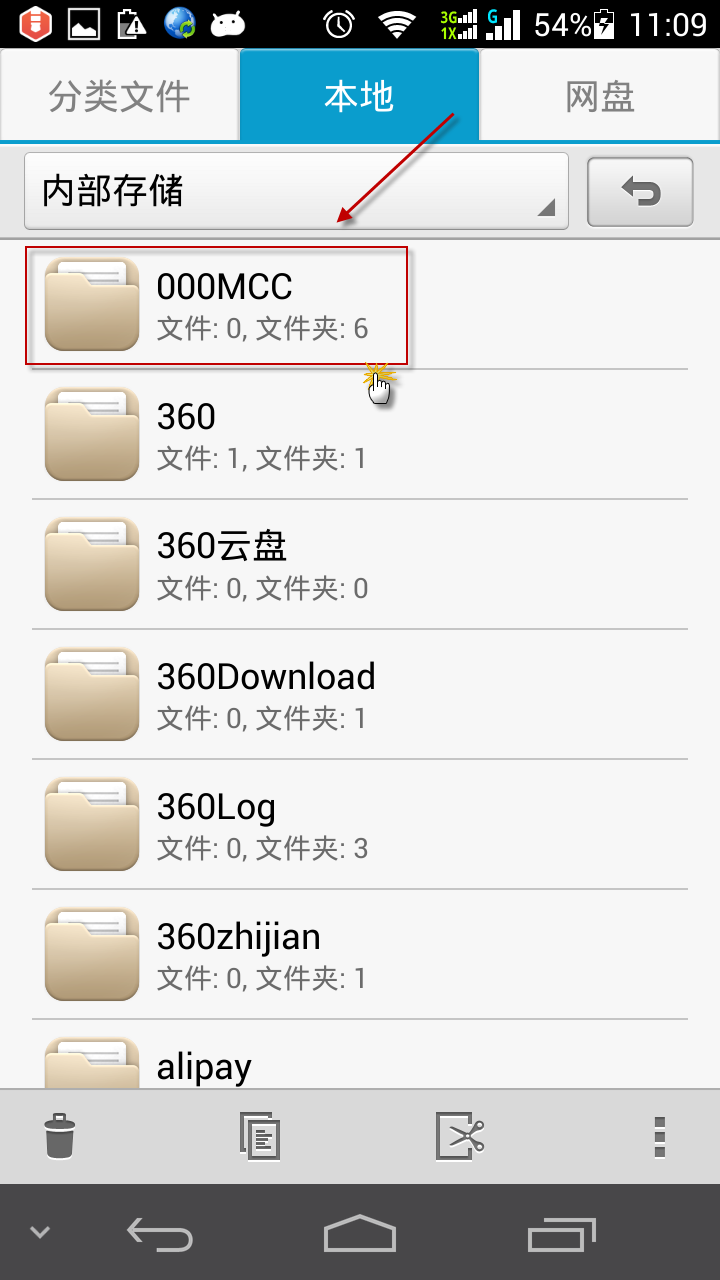Screen dimensions: 720x1280
Task: Tap the cut scissors icon
Action: tap(460, 1136)
